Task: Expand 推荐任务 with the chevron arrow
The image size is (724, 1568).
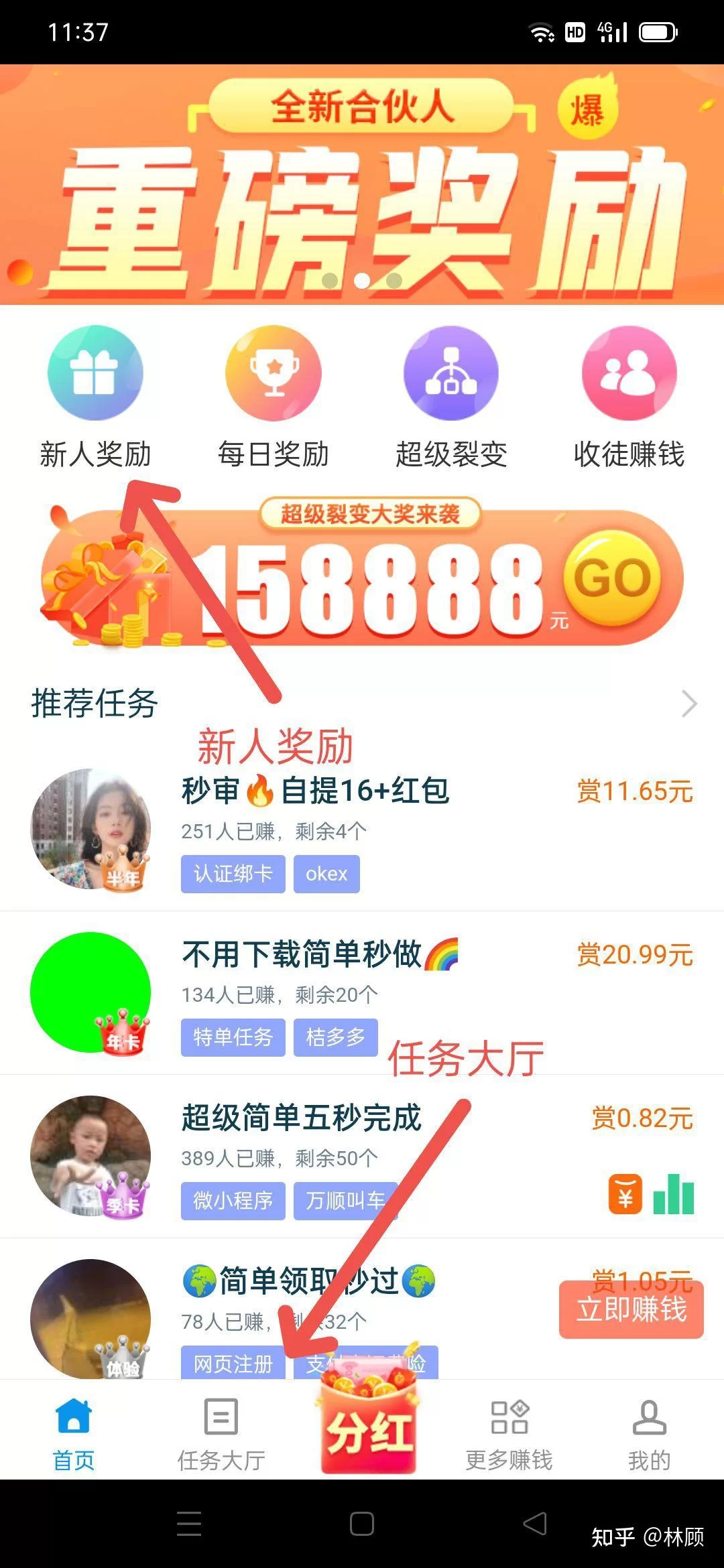Action: 689,704
